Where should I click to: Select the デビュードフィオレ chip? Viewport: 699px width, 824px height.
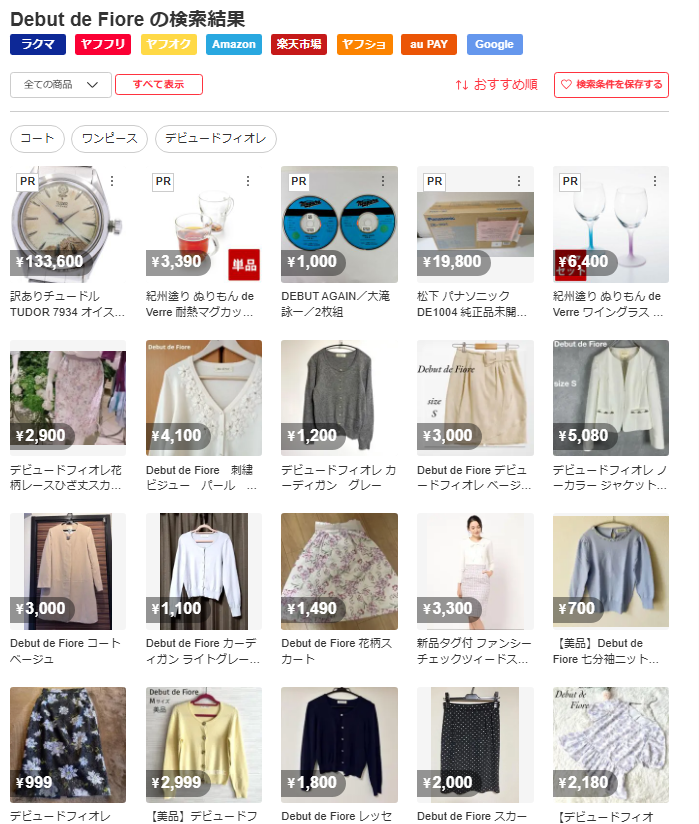pyautogui.click(x=216, y=139)
